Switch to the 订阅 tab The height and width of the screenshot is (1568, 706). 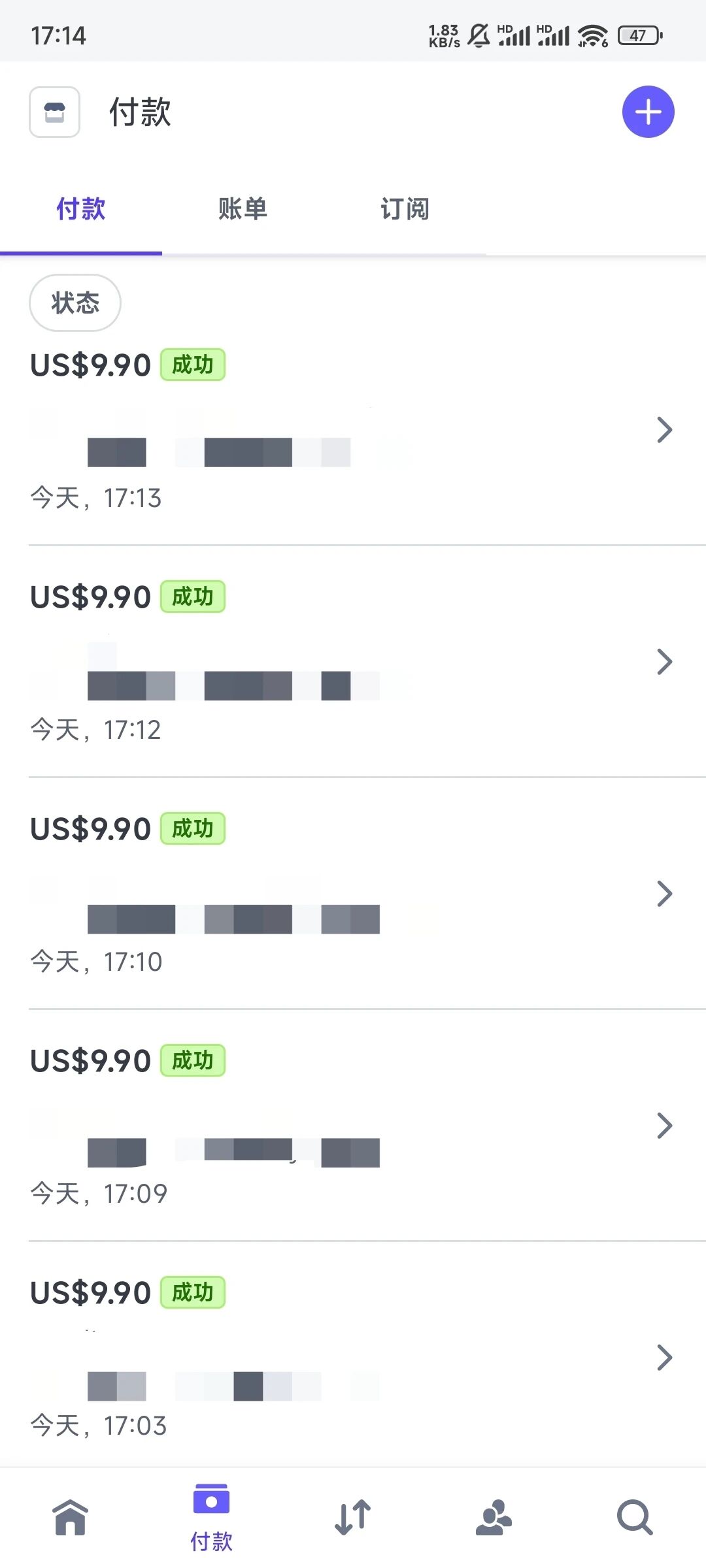pos(405,209)
